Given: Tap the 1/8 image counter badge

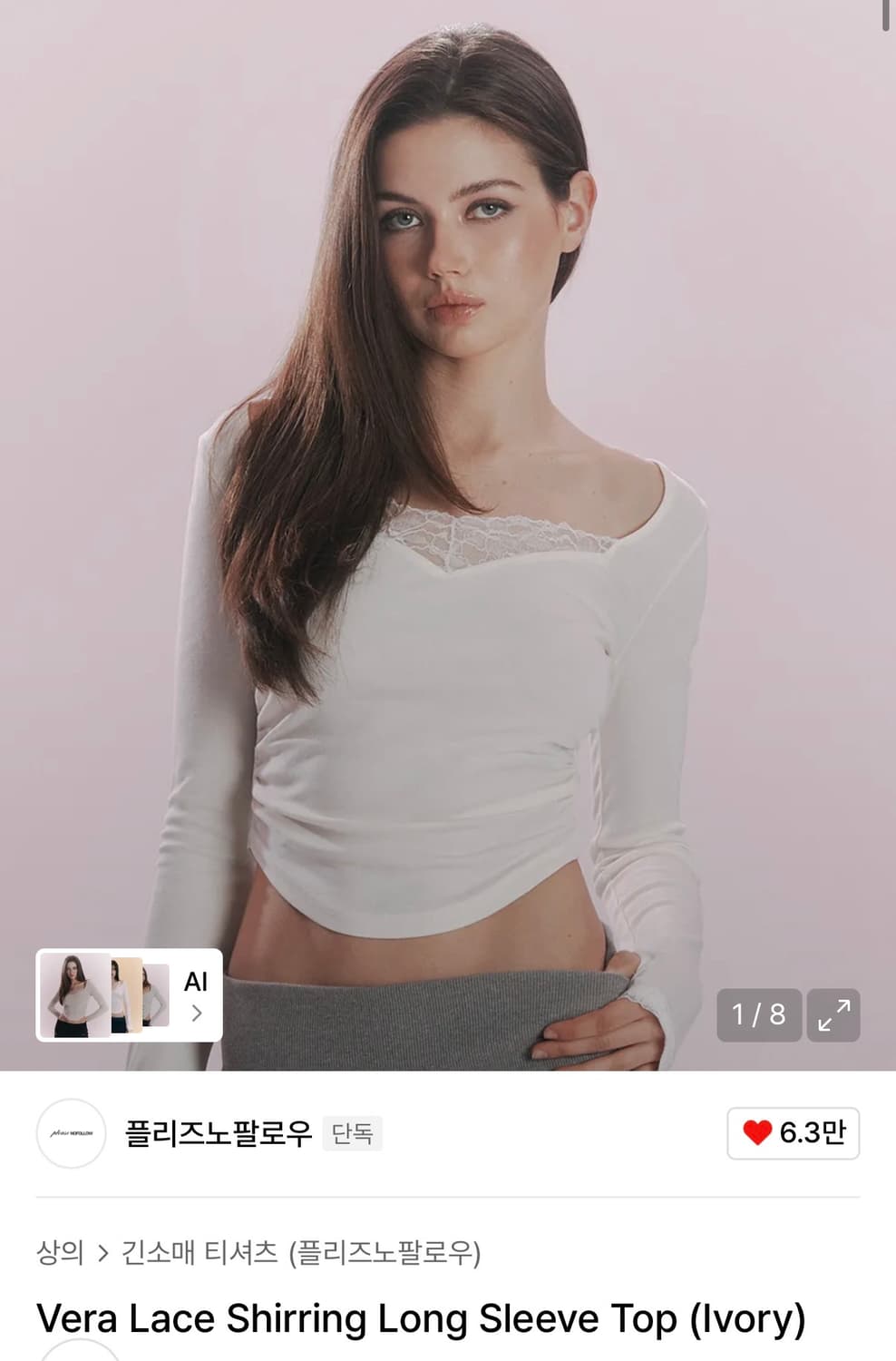Looking at the screenshot, I should coord(759,1013).
